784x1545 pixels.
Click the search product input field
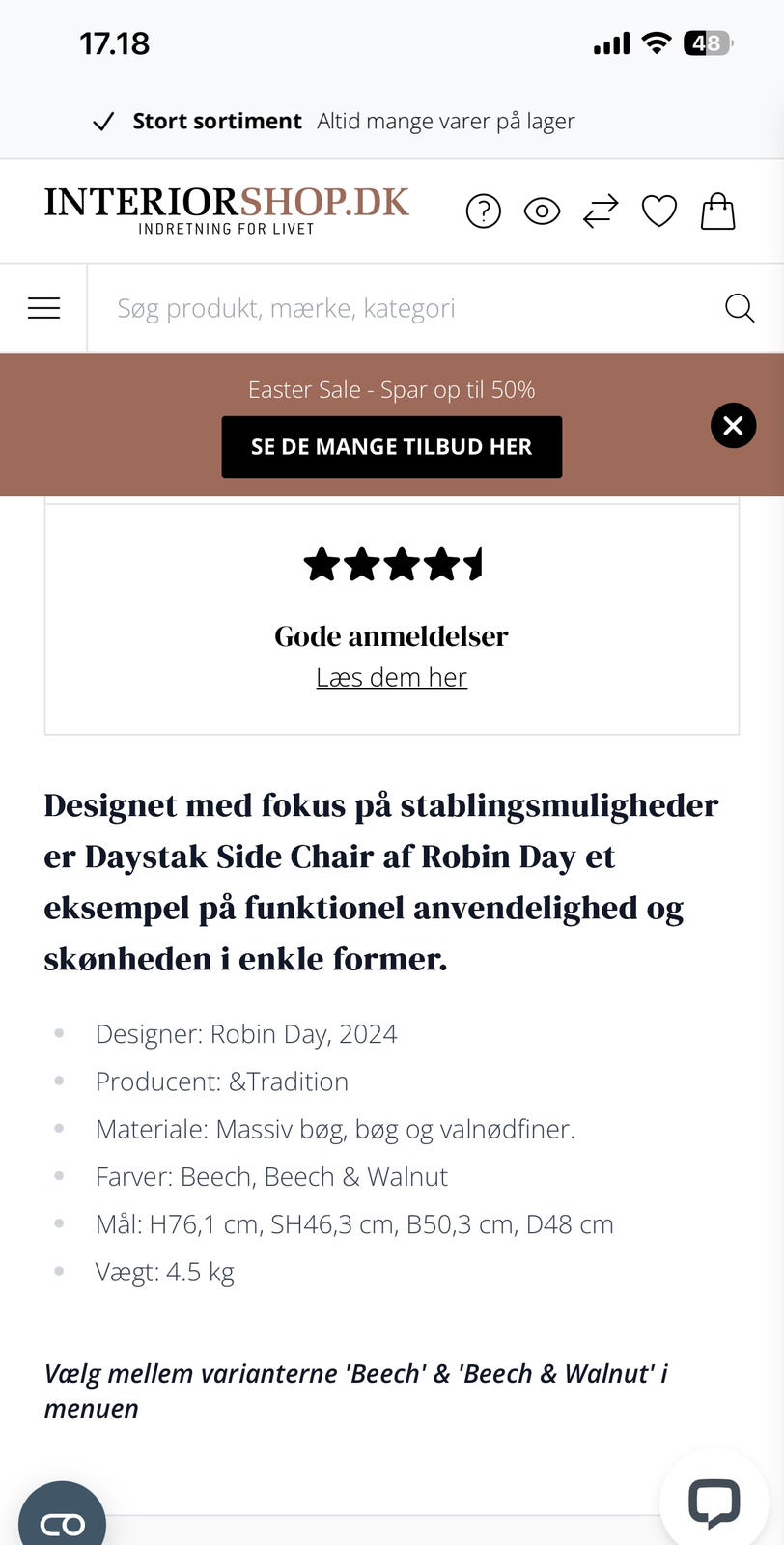point(386,307)
